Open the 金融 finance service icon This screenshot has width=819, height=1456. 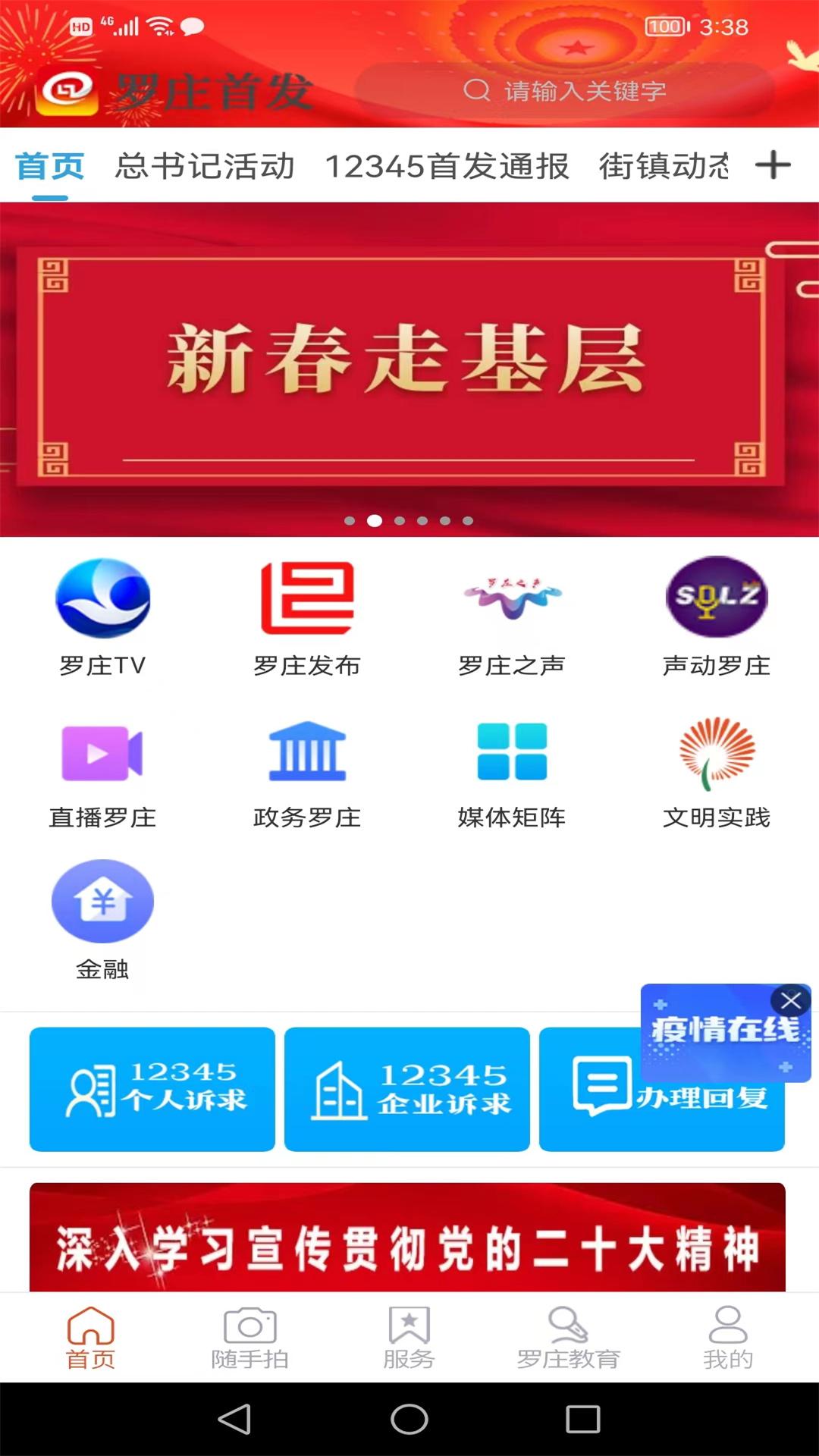103,902
